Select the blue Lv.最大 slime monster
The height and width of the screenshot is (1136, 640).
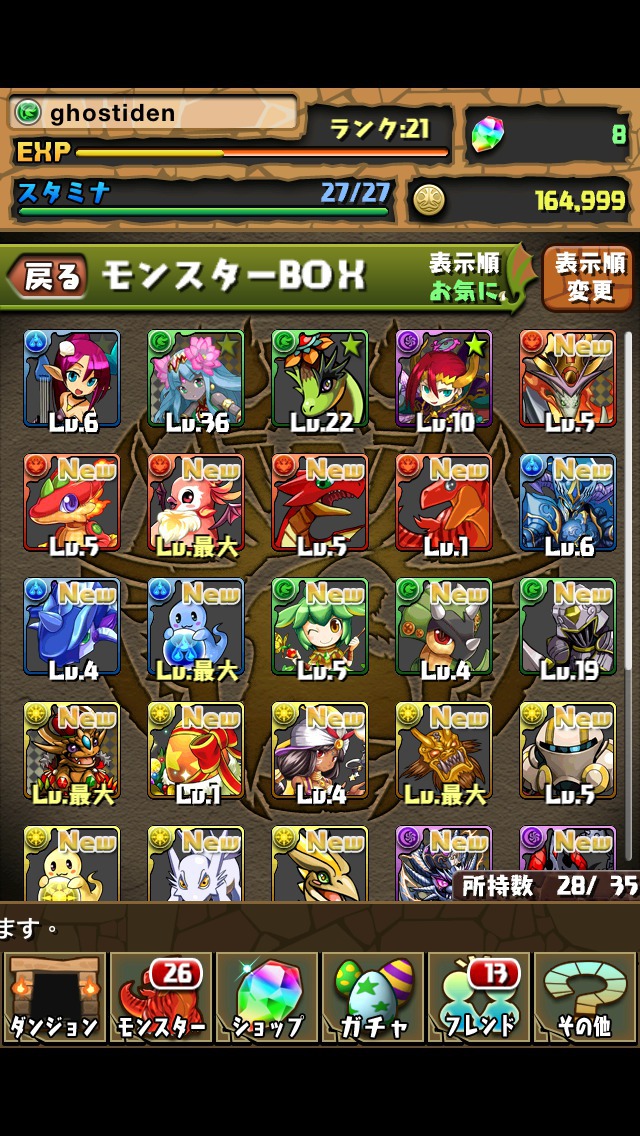[x=196, y=628]
